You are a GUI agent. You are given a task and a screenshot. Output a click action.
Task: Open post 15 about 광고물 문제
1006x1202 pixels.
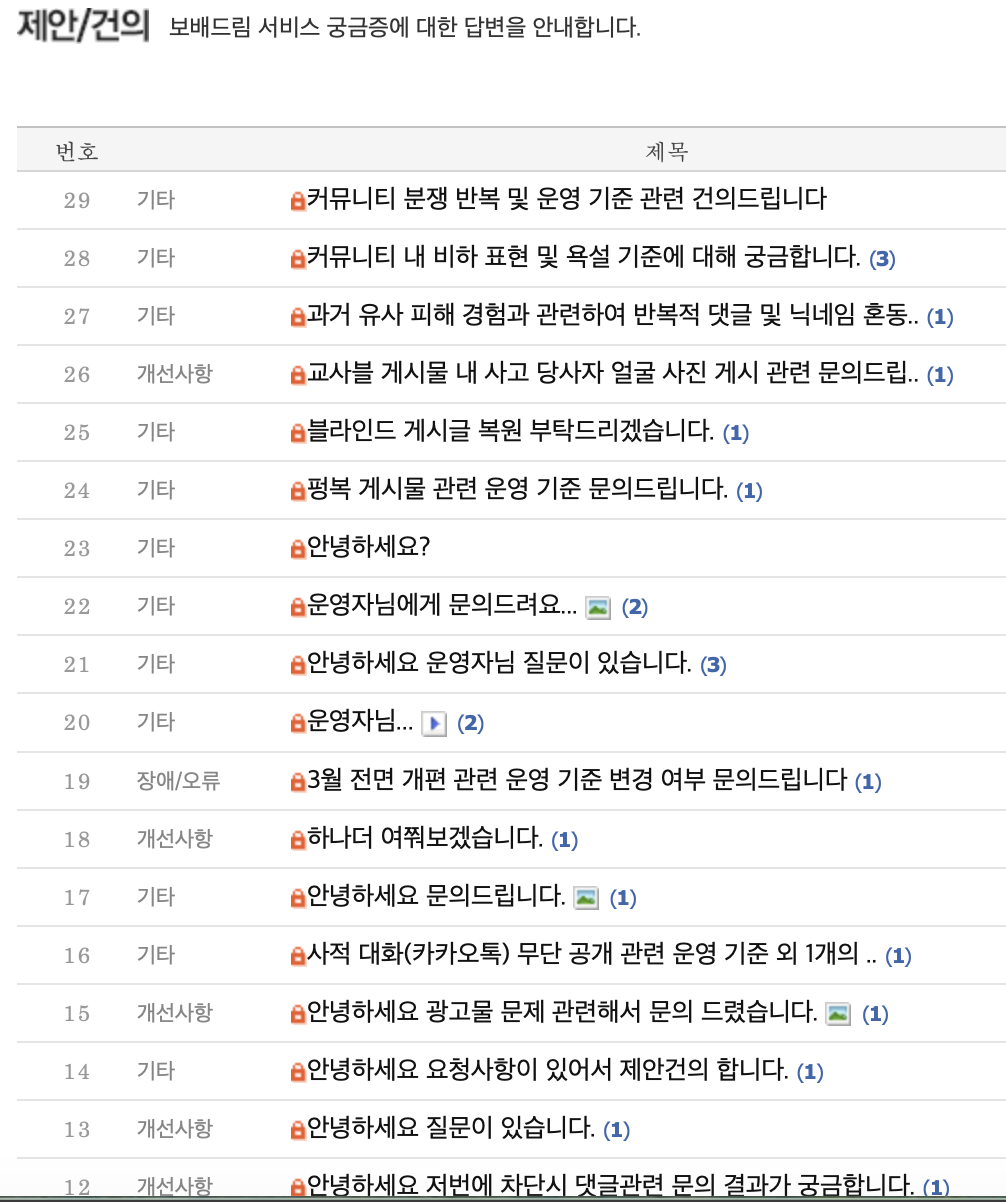(561, 1013)
